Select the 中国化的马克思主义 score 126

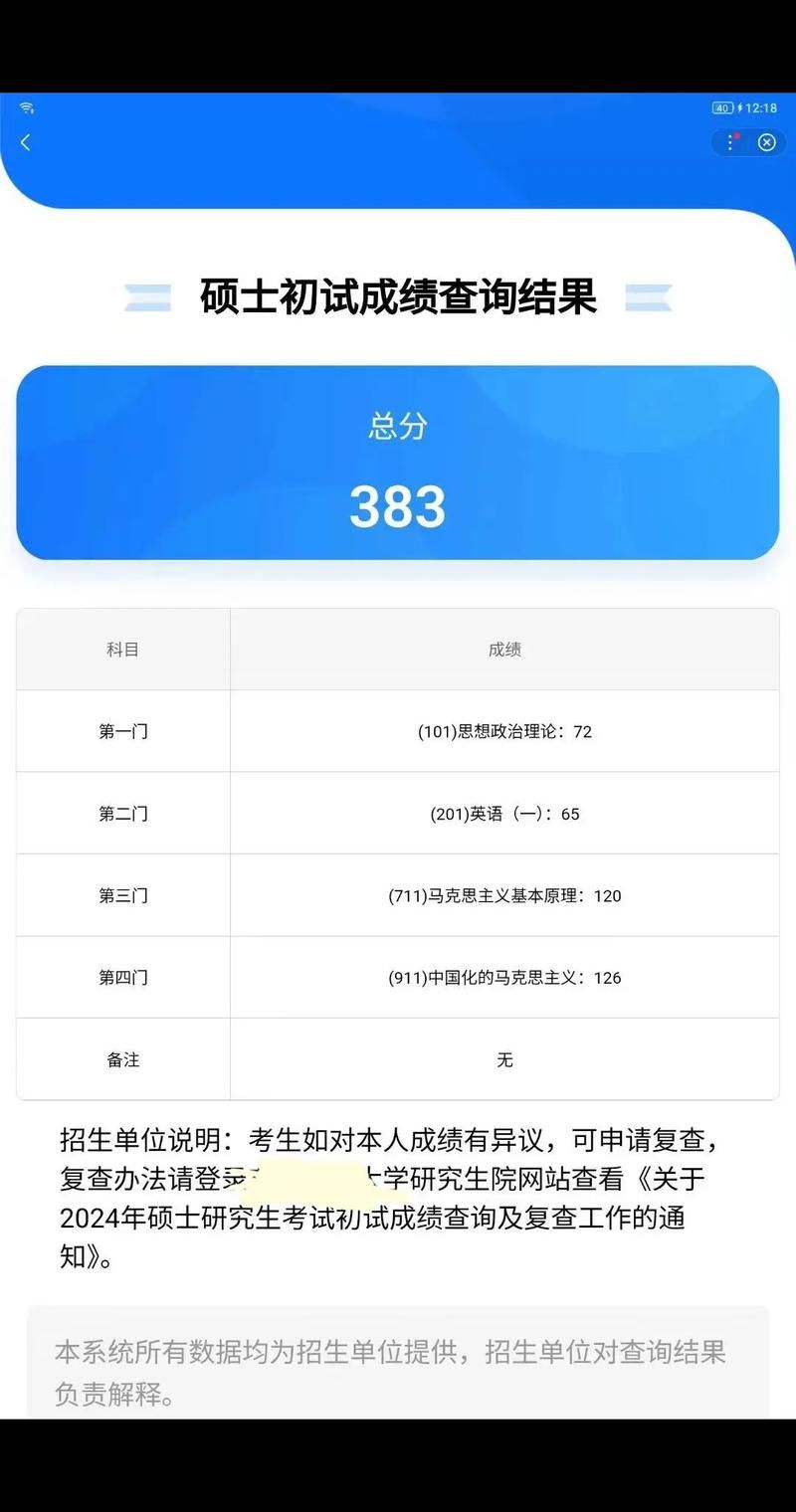click(504, 978)
